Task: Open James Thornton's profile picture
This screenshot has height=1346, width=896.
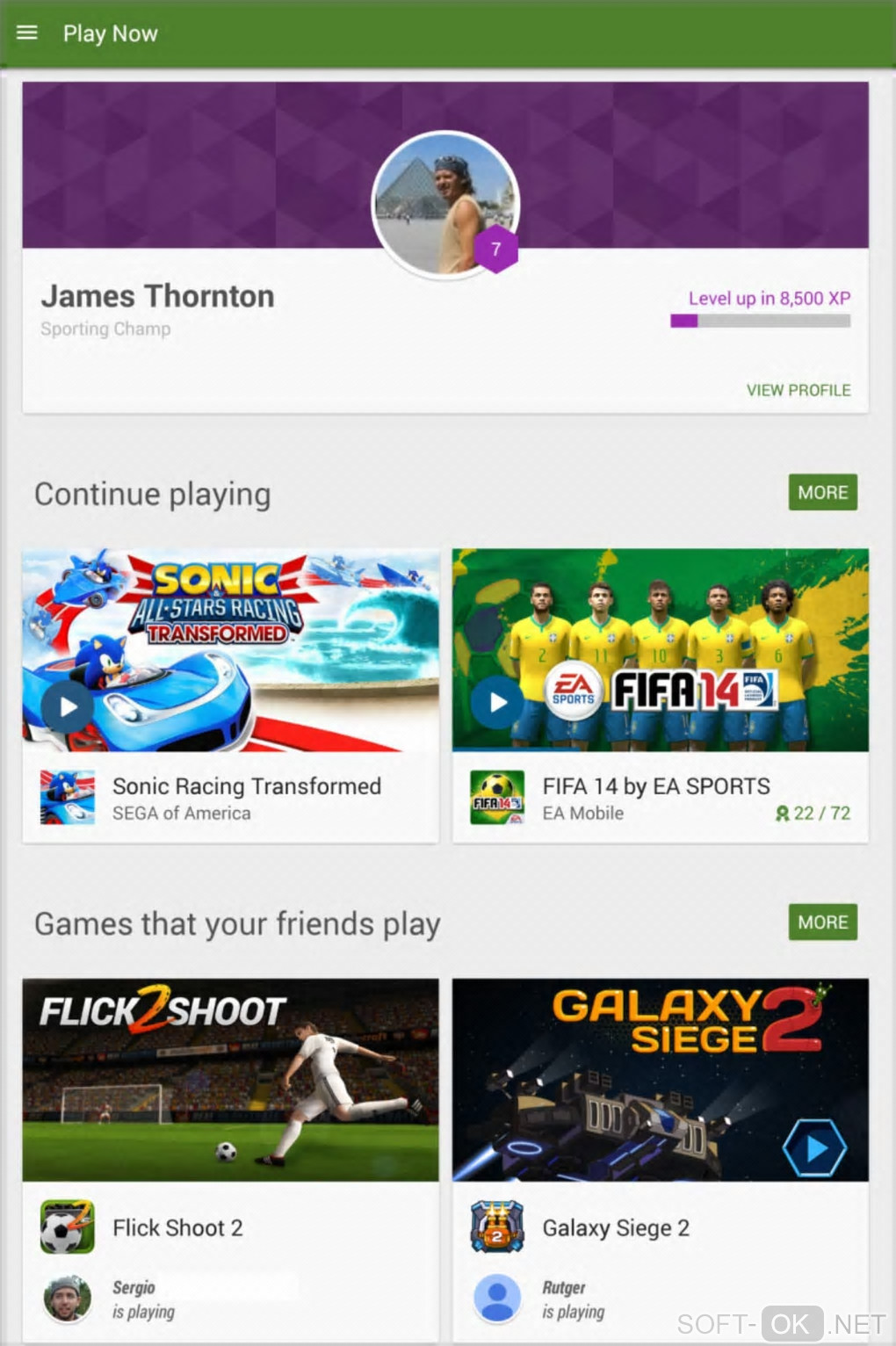Action: click(445, 204)
